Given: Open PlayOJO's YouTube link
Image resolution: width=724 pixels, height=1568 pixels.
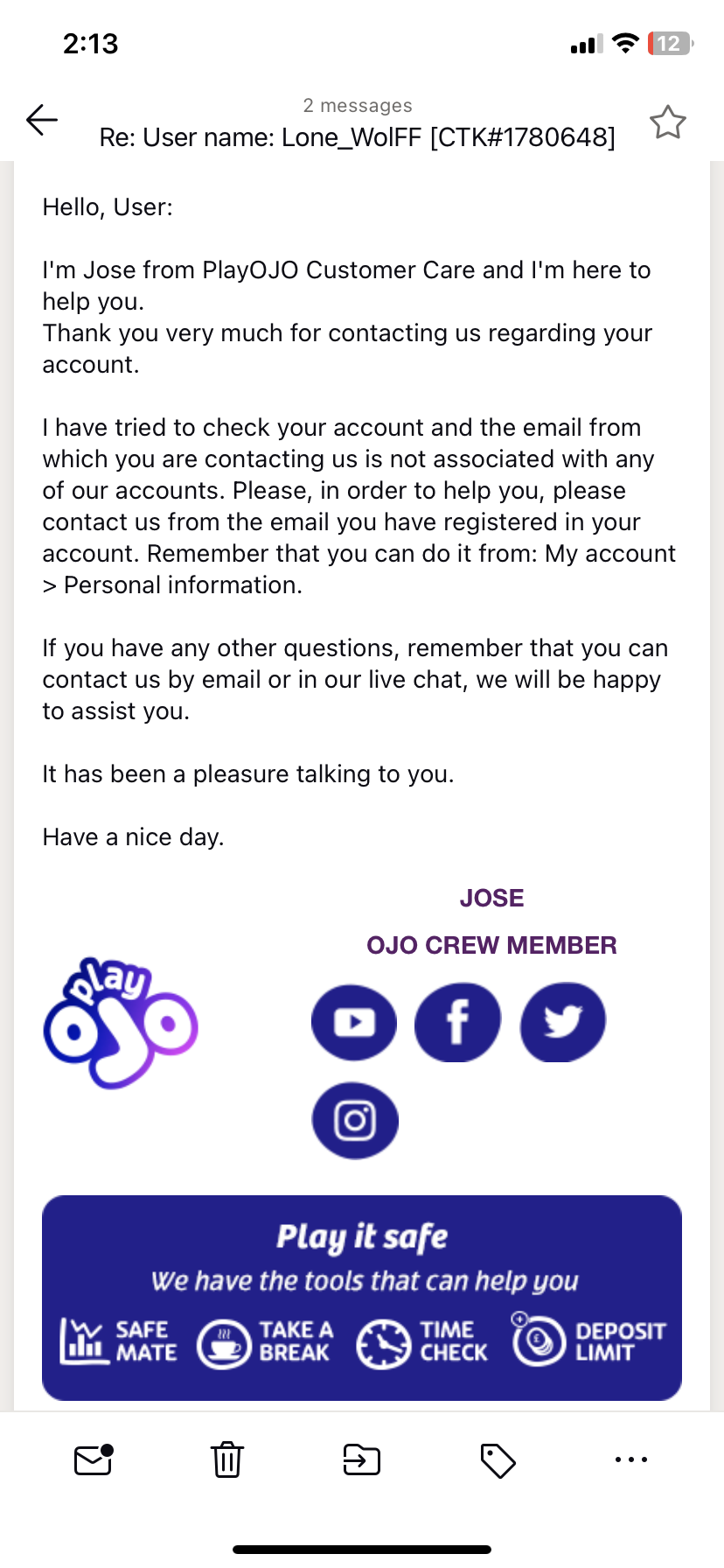Looking at the screenshot, I should [x=354, y=1022].
